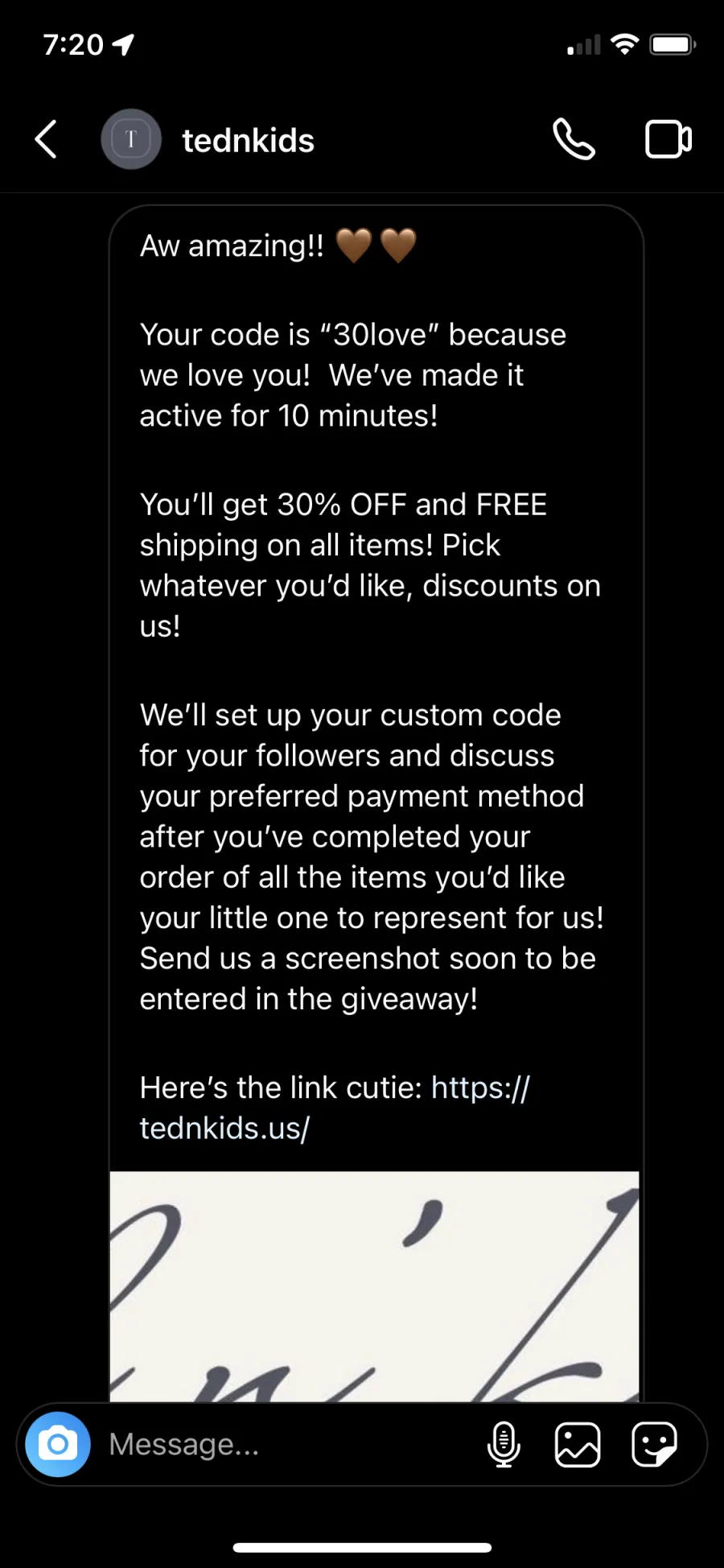Focus the Message text field

tap(290, 1444)
